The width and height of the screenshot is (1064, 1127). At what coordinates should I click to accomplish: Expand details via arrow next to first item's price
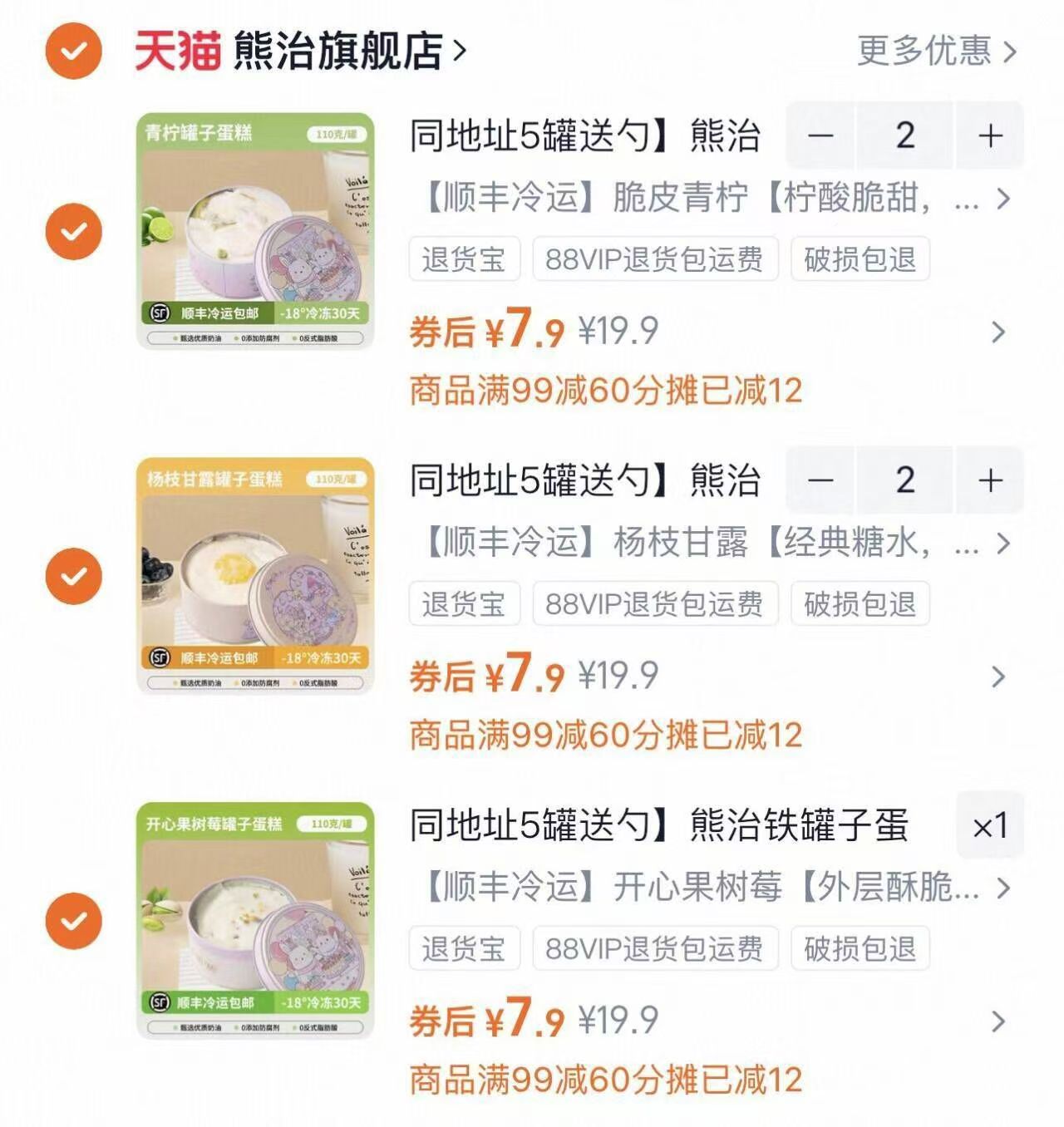[998, 332]
